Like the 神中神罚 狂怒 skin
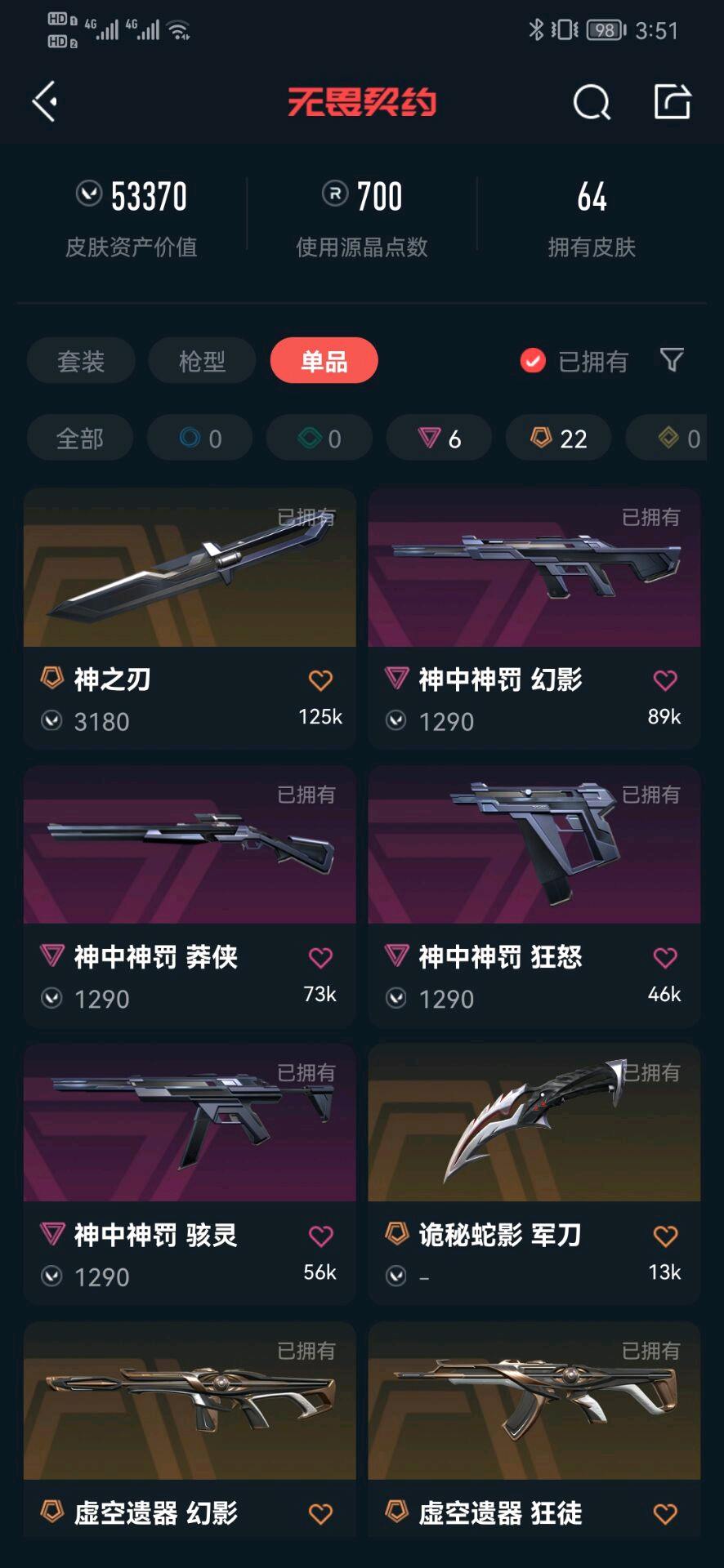The height and width of the screenshot is (1568, 724). pyautogui.click(x=665, y=957)
